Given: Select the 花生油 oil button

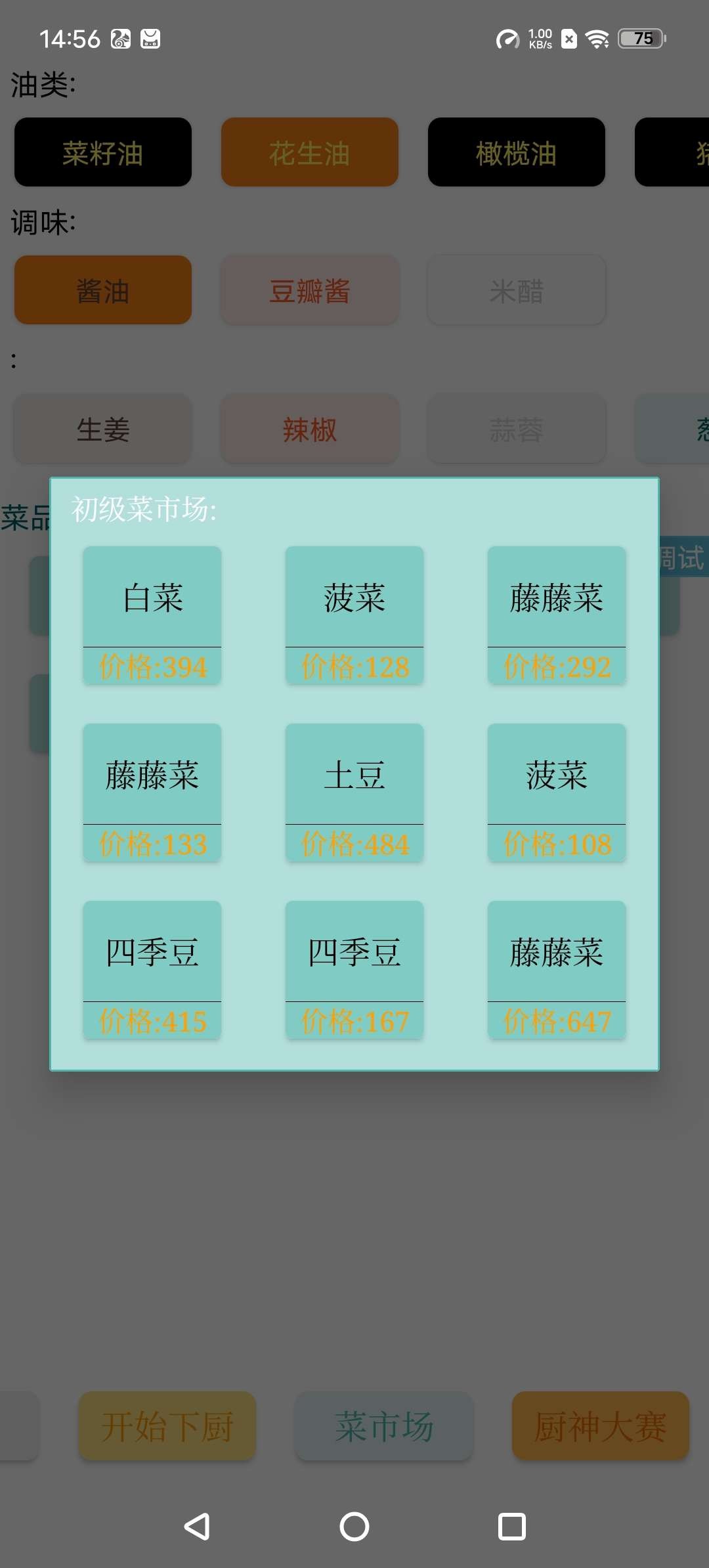Looking at the screenshot, I should (x=309, y=152).
